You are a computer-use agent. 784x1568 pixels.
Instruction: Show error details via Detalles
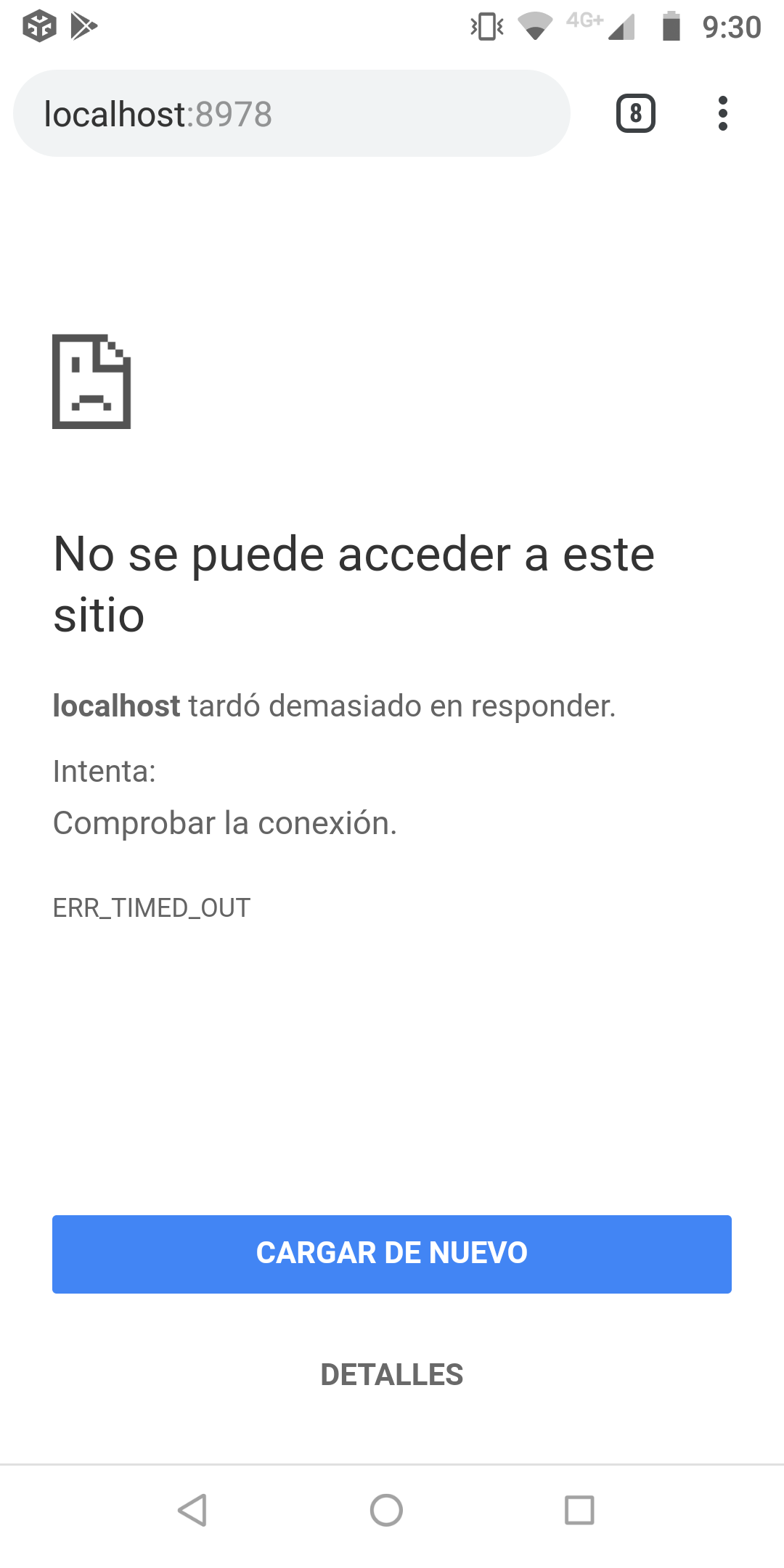pos(392,1375)
